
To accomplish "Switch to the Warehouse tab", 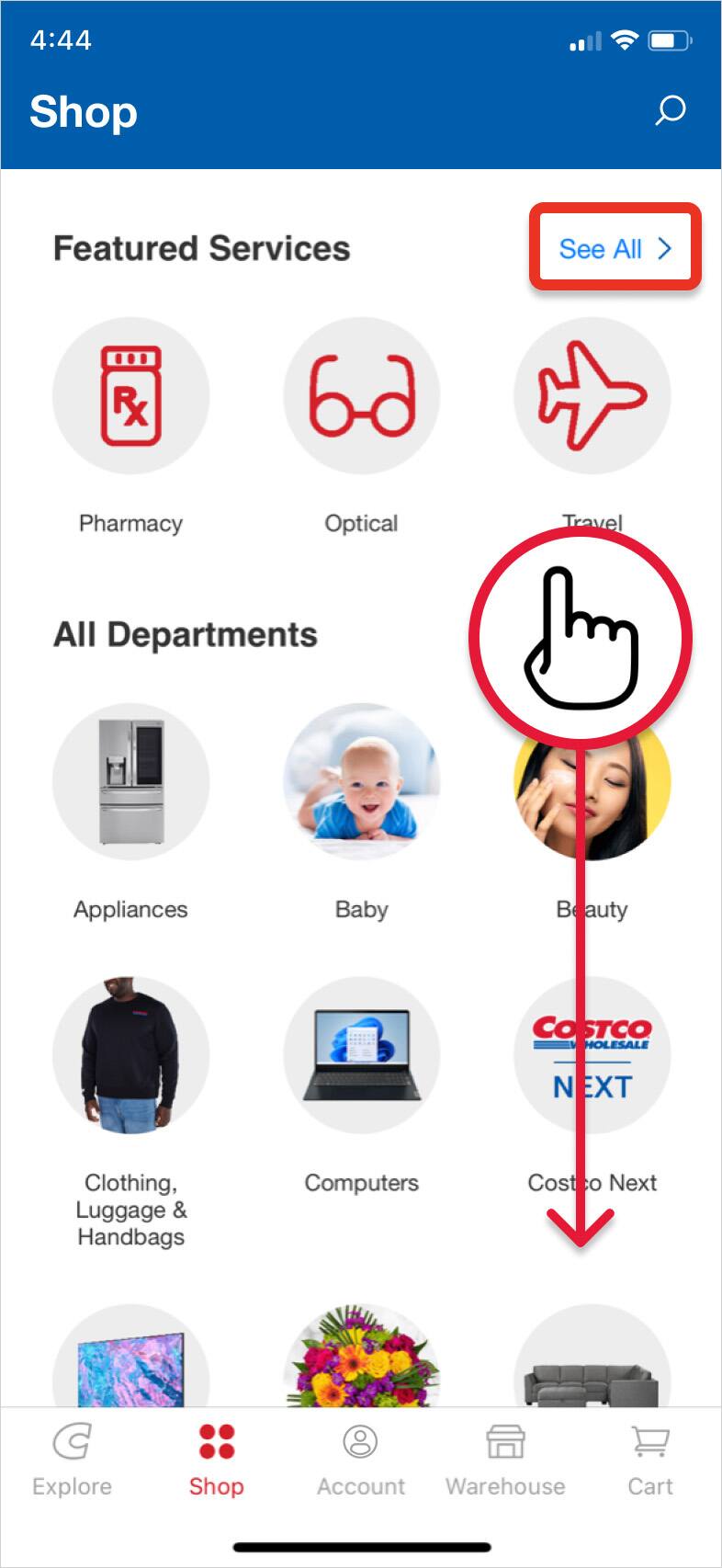I will (505, 1460).
